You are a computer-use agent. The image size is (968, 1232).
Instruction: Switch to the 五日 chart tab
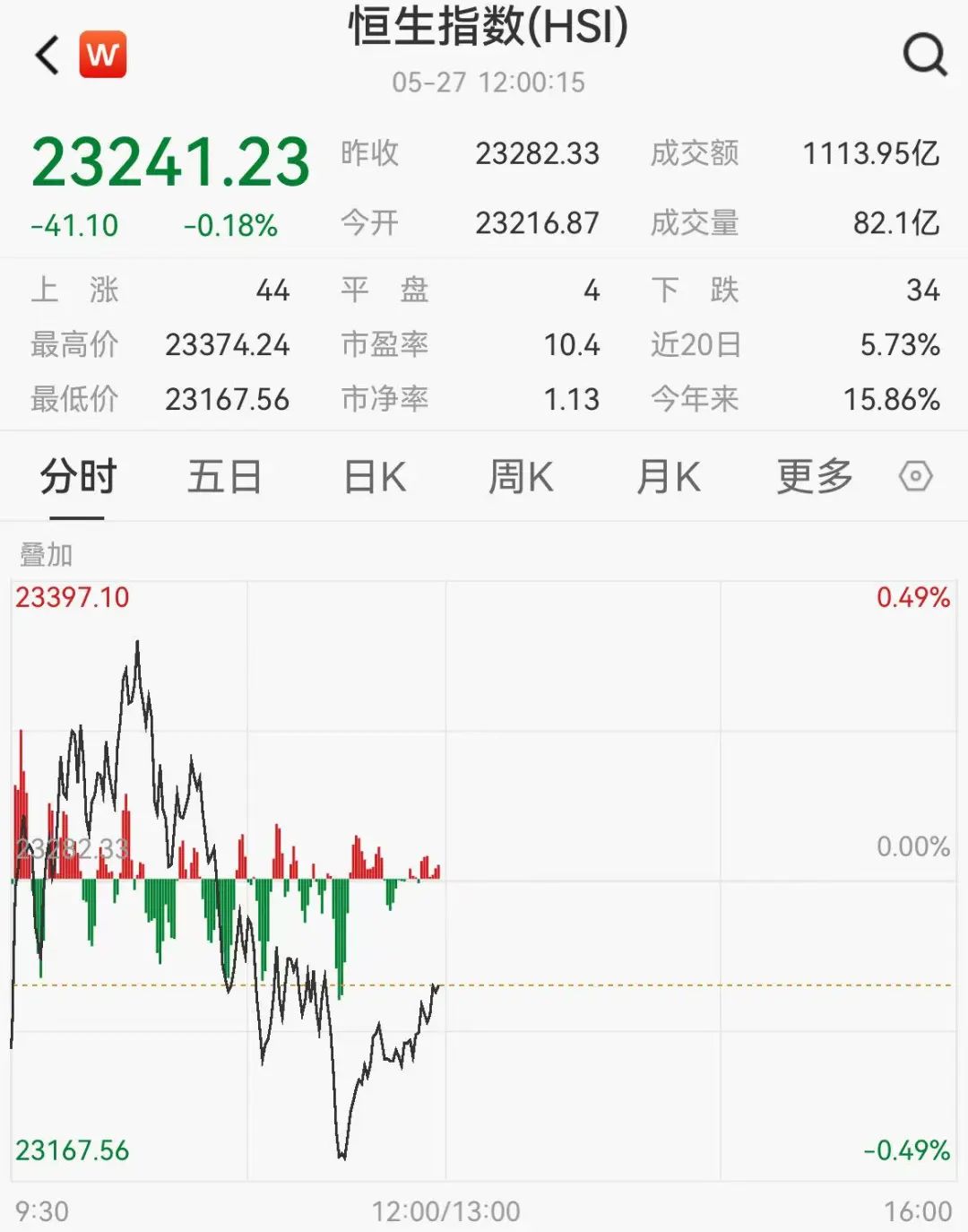(224, 477)
